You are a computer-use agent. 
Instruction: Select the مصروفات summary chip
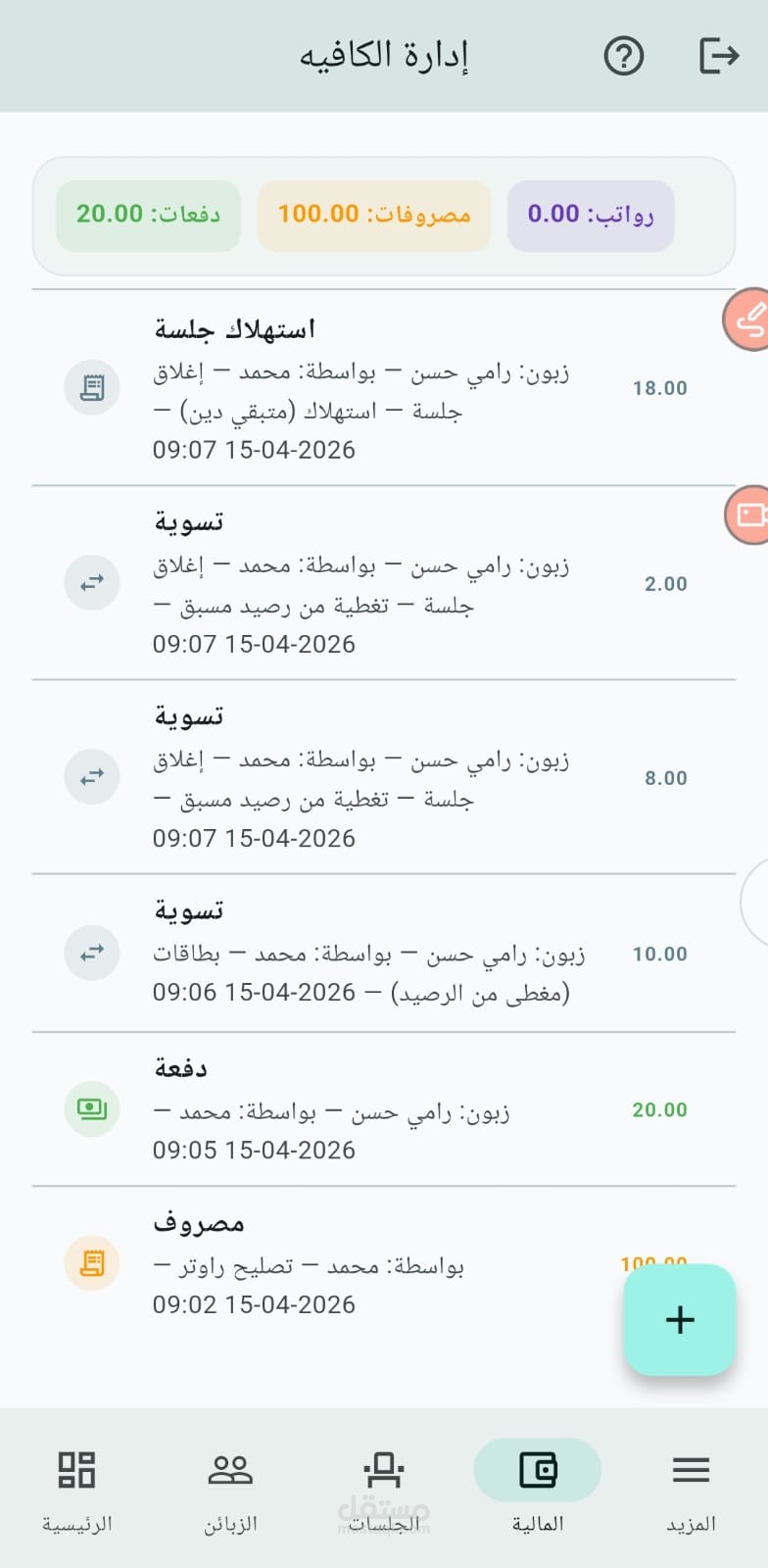coord(374,215)
